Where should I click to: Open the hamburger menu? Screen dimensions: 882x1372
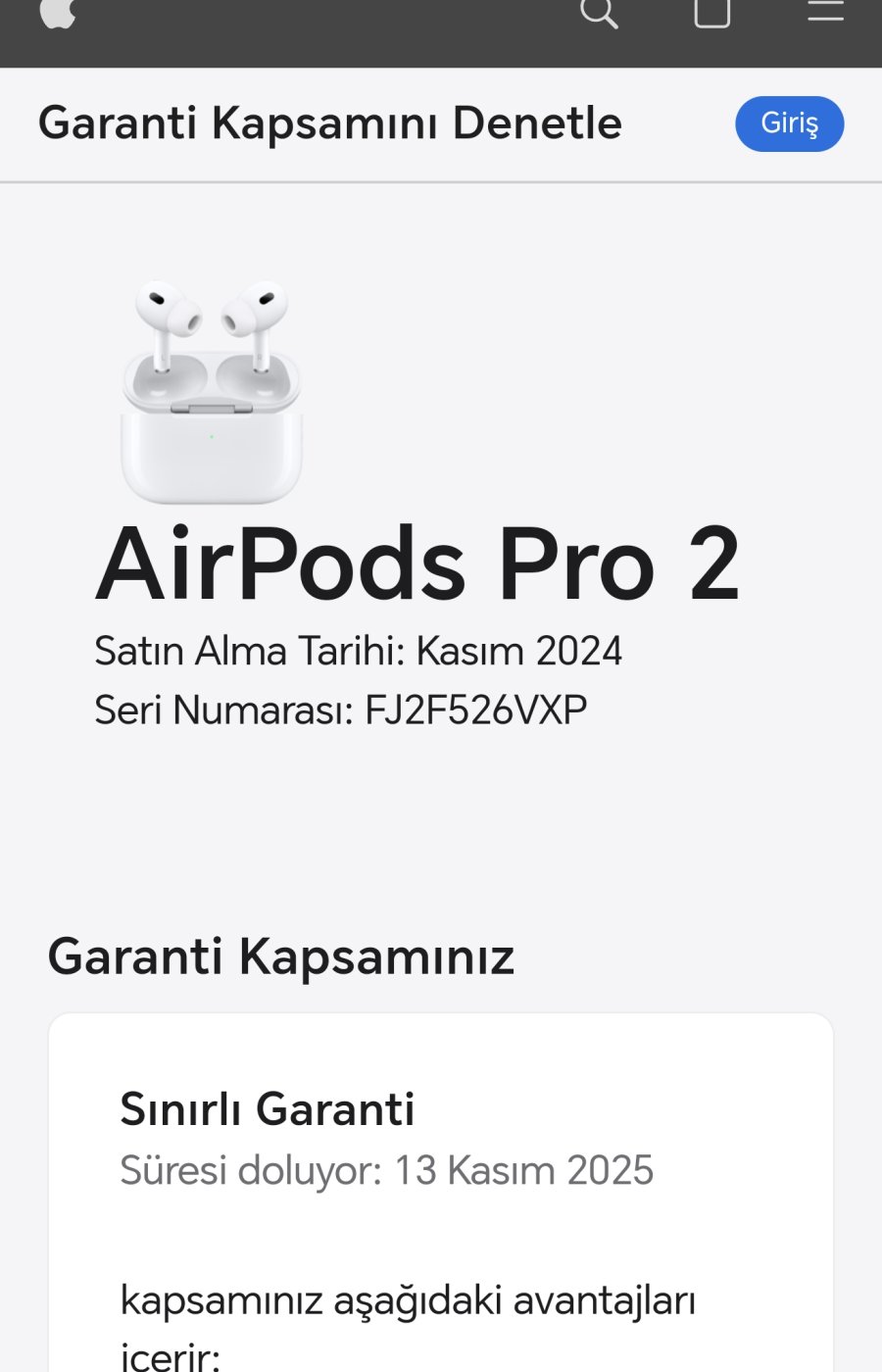(825, 10)
